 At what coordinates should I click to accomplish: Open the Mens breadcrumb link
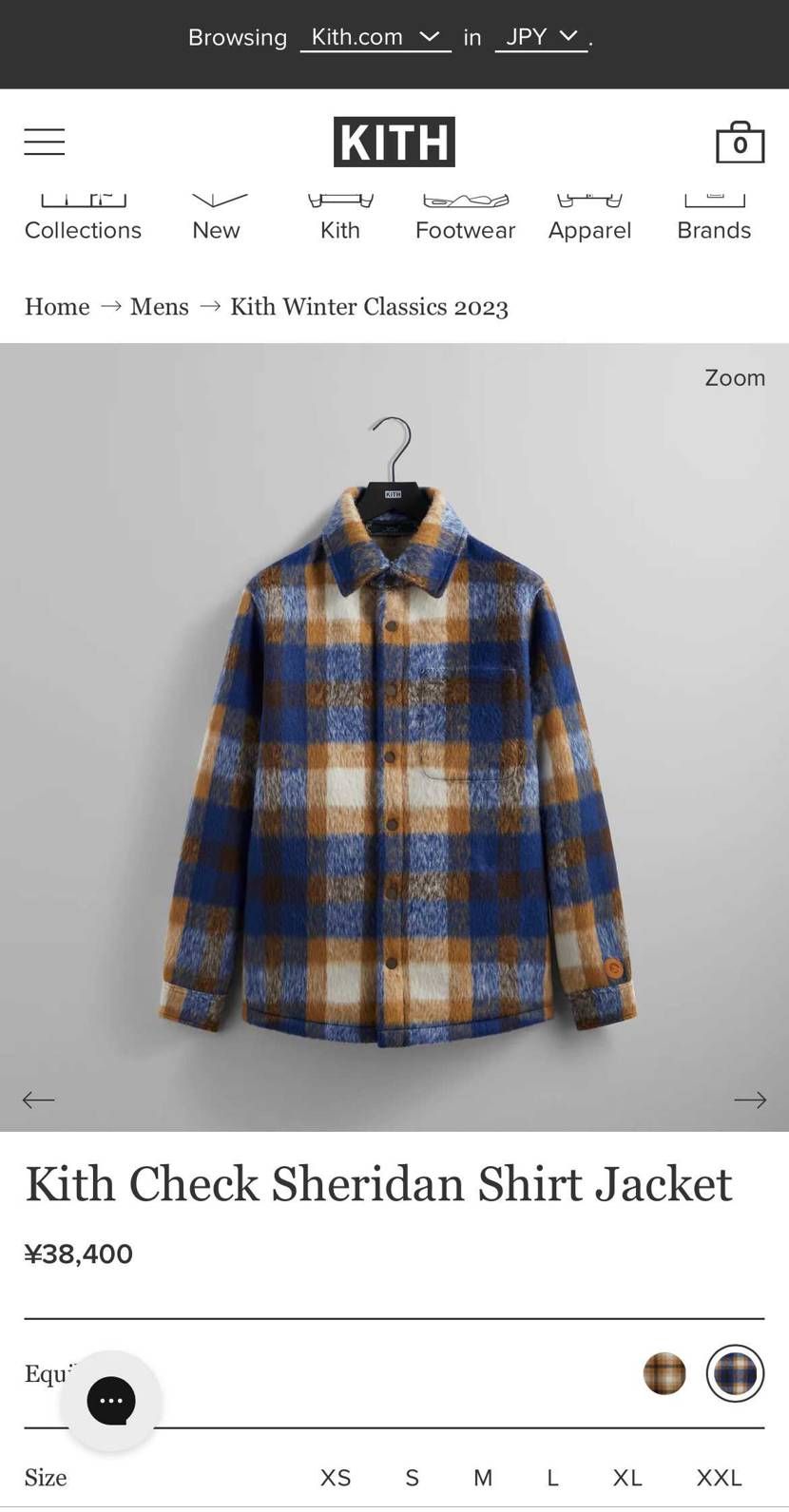160,307
